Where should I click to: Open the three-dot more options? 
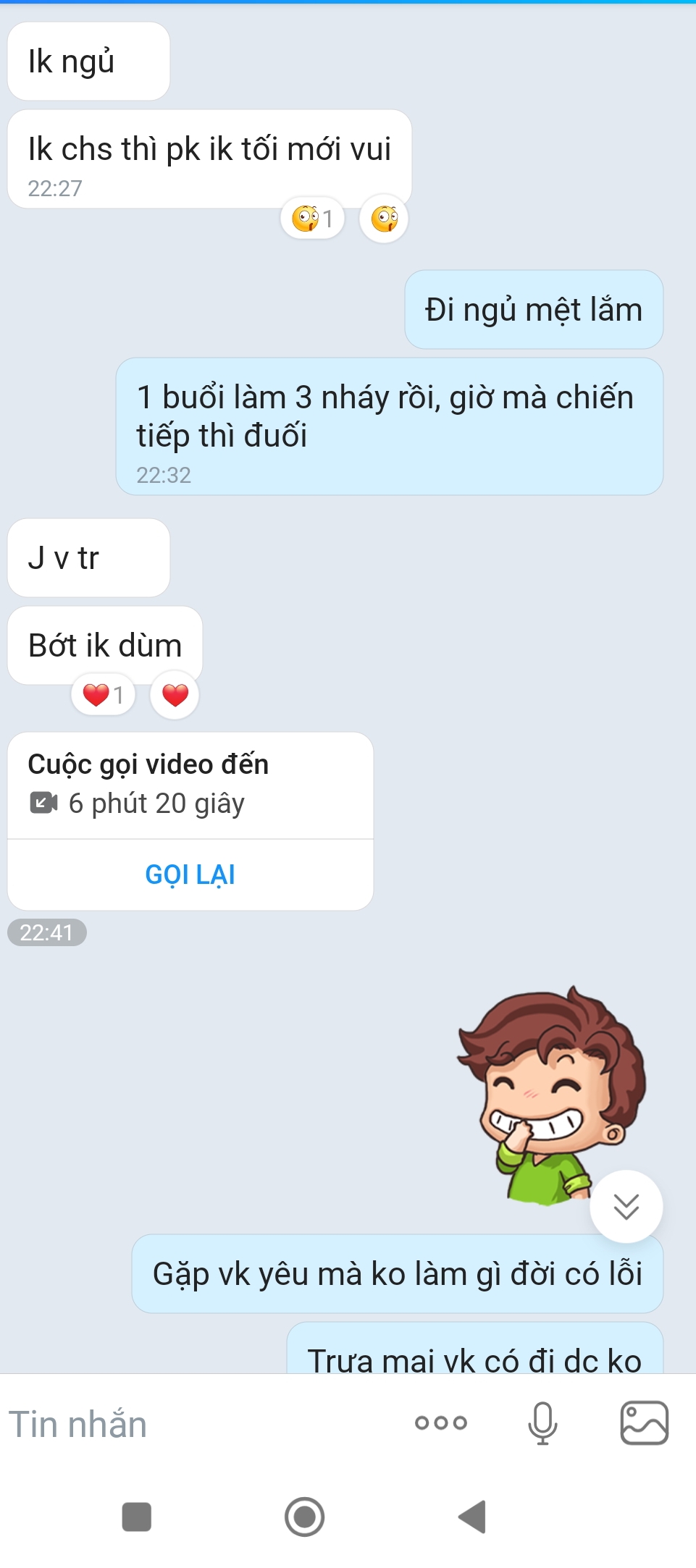[440, 1423]
